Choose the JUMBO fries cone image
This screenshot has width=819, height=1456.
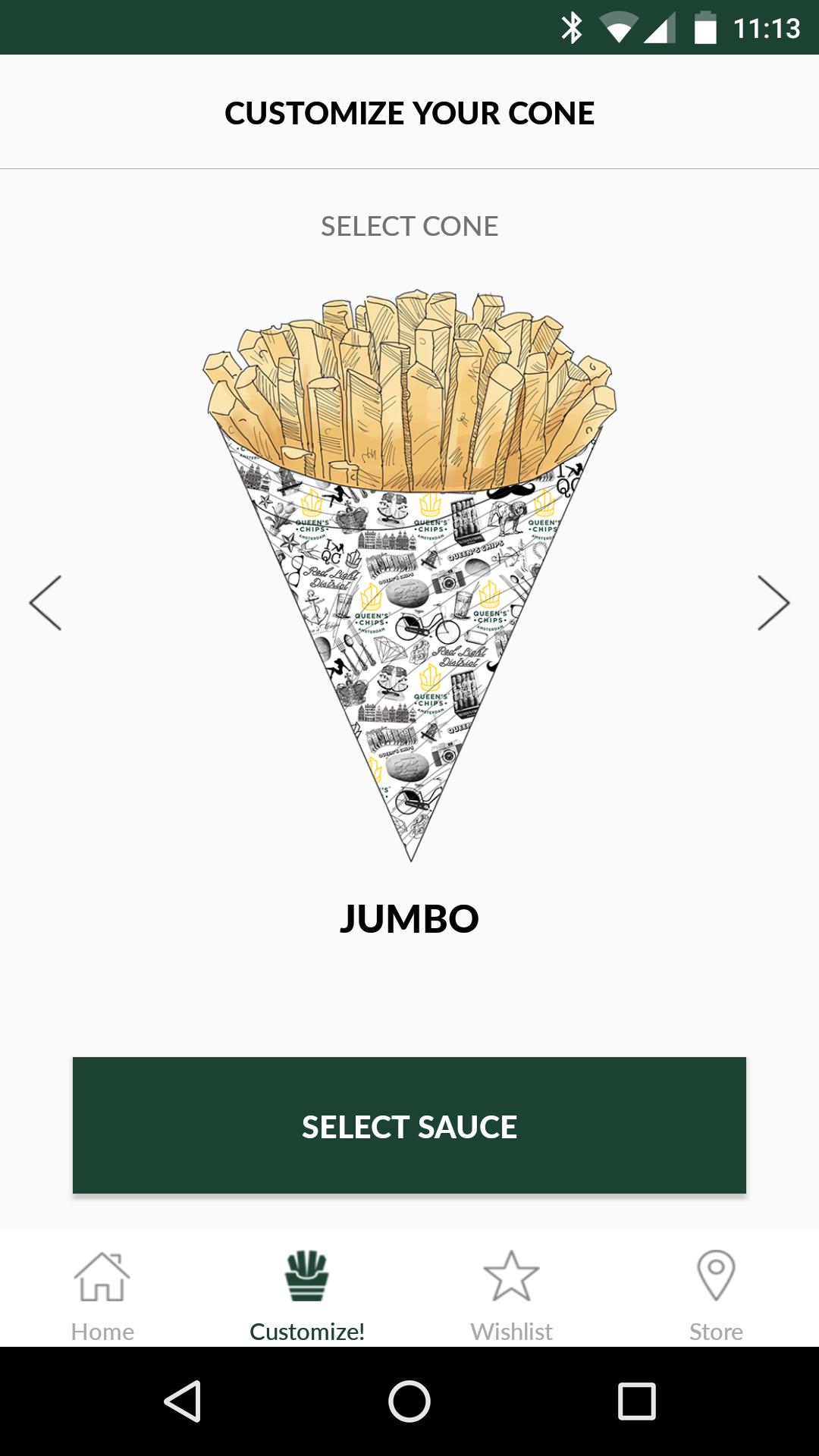click(409, 576)
